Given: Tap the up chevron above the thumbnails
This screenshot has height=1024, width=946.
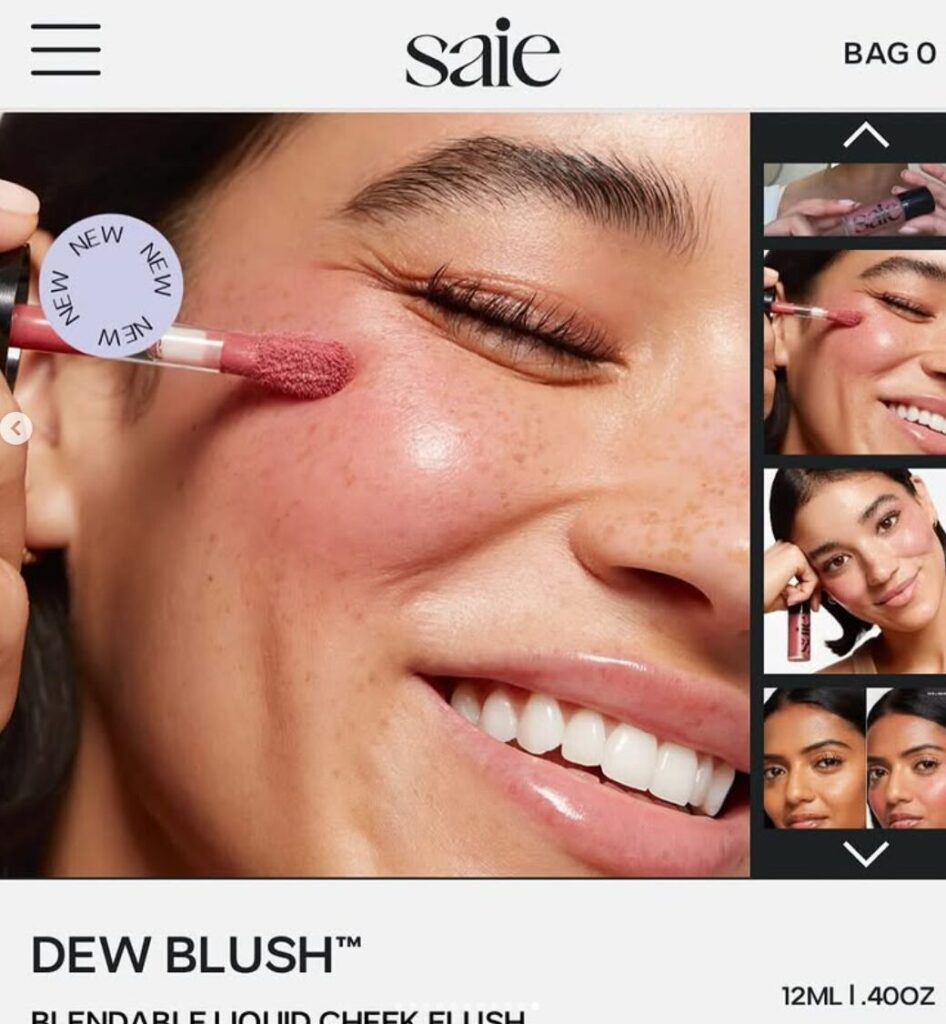Looking at the screenshot, I should tap(865, 136).
